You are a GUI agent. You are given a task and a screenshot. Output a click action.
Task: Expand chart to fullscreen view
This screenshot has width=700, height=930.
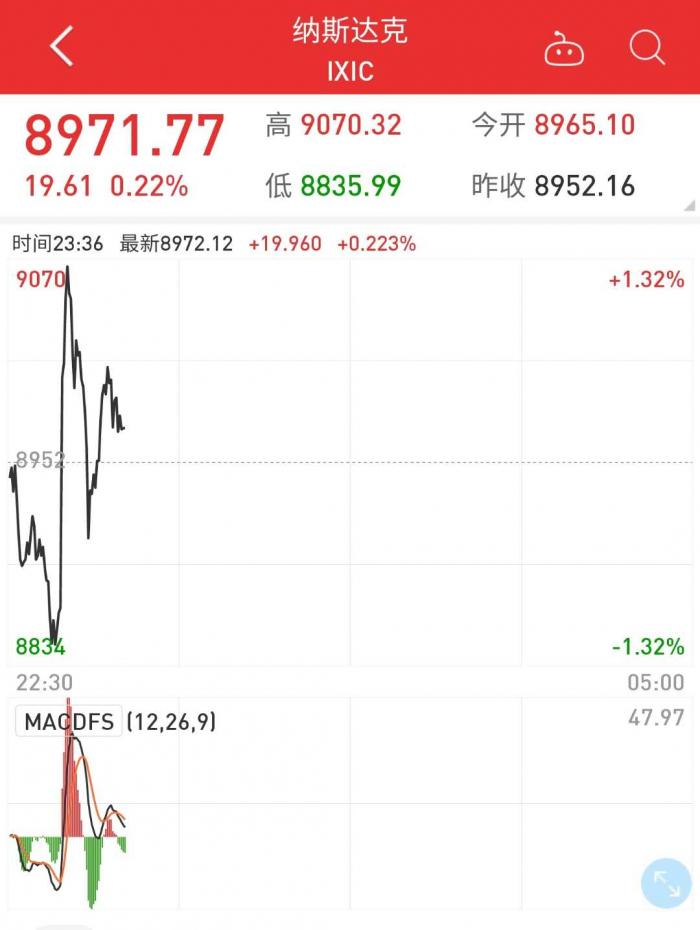click(665, 883)
